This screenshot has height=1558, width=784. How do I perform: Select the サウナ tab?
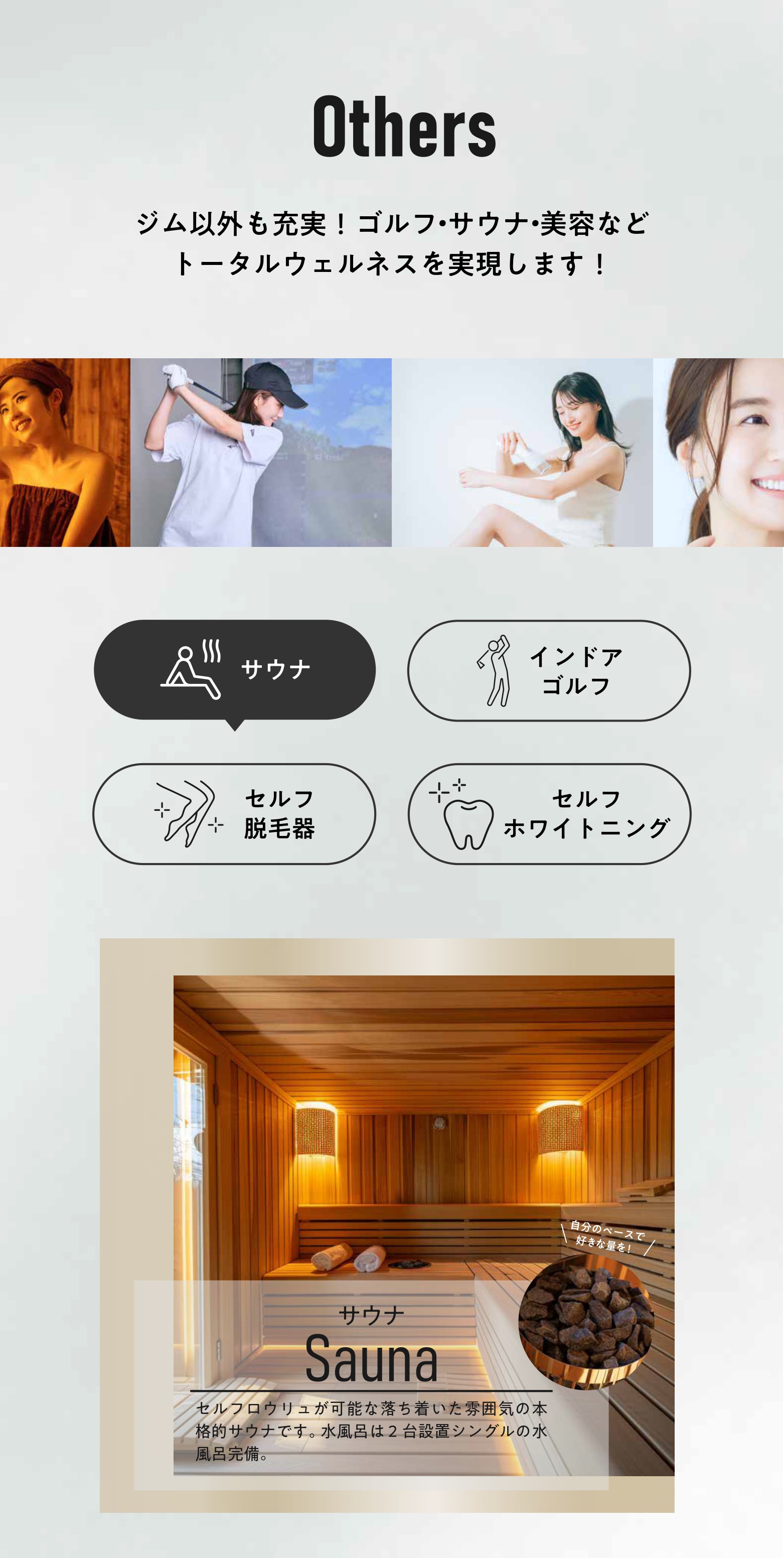click(x=235, y=669)
